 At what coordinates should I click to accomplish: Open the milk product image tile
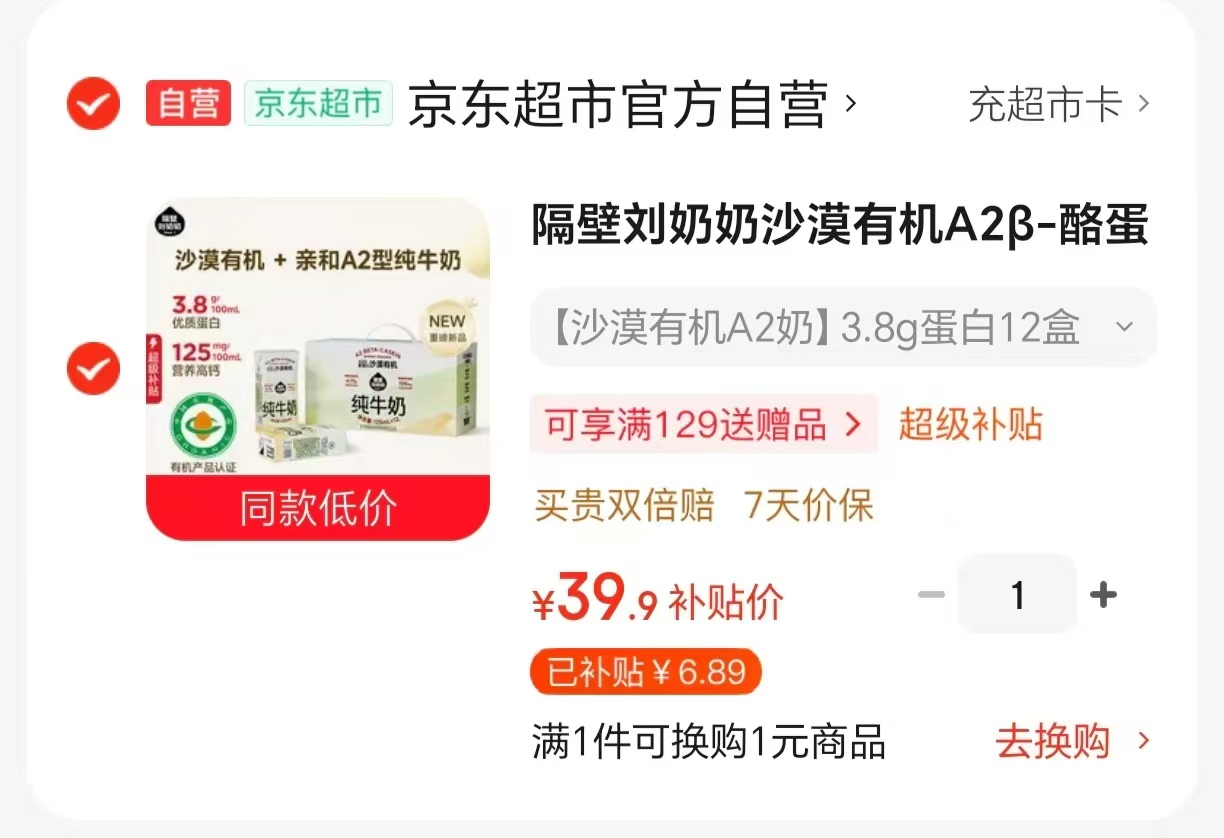(318, 369)
